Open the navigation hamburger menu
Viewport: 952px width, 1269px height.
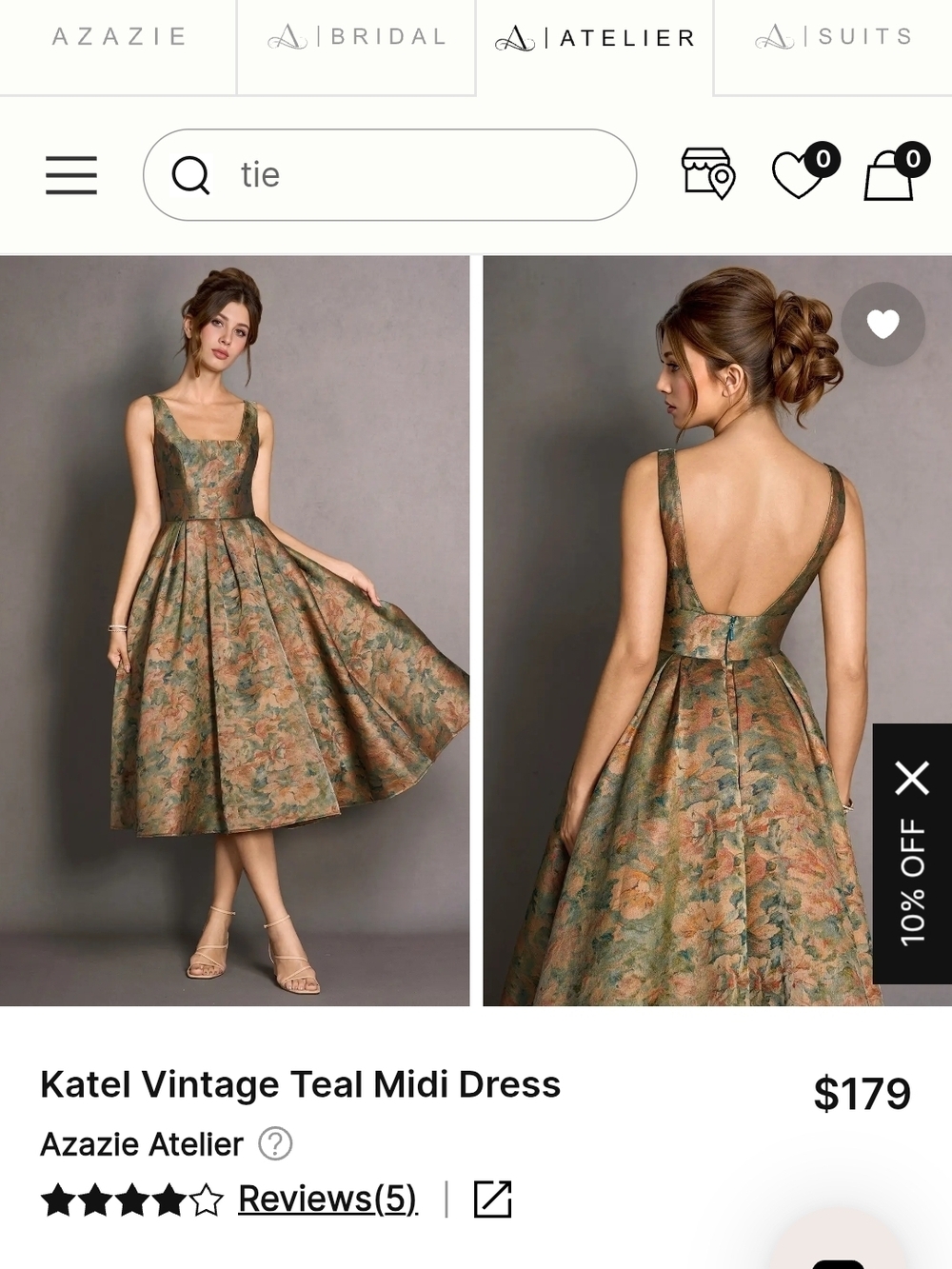(70, 176)
